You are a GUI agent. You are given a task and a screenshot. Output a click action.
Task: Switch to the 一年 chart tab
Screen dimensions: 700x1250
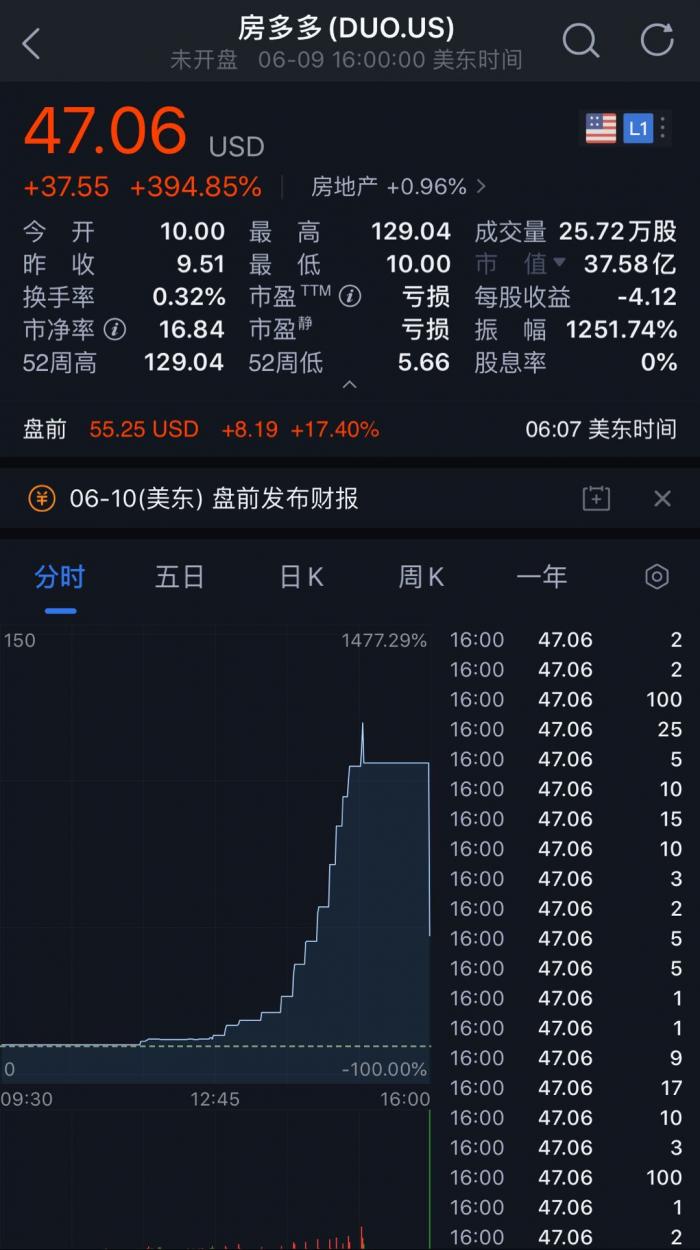click(541, 577)
